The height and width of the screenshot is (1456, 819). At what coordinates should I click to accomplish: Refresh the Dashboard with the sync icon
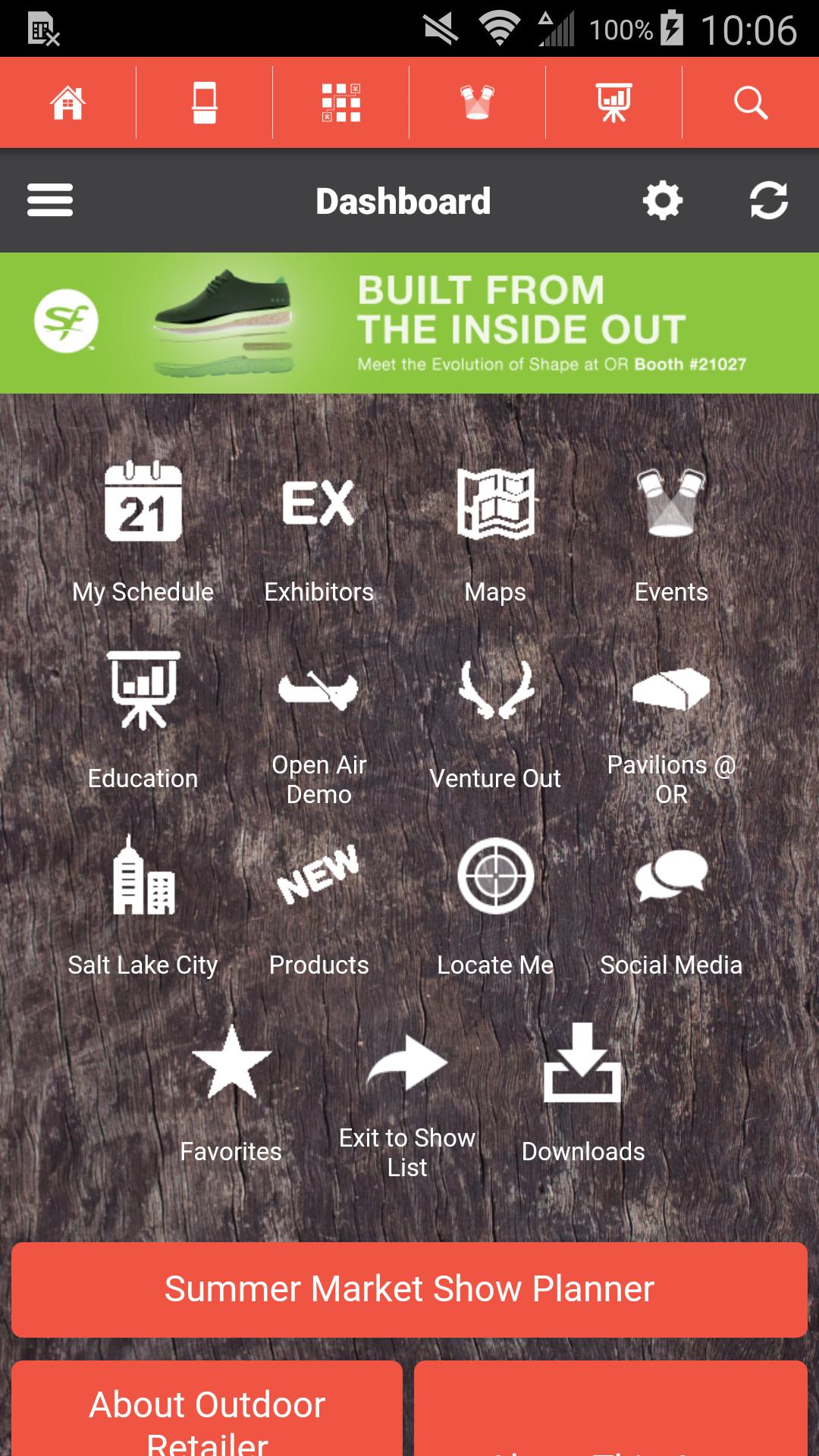pos(768,200)
